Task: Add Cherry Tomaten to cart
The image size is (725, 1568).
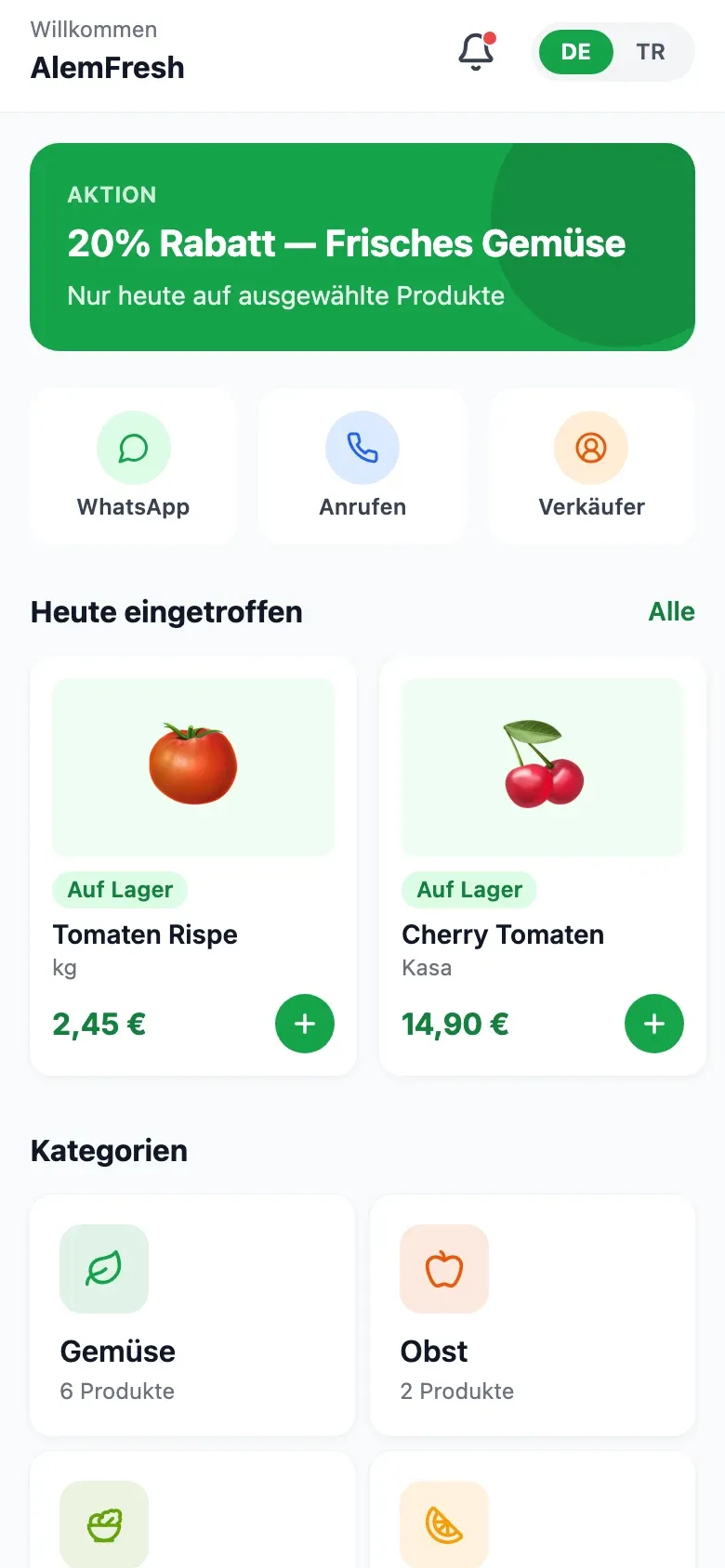Action: pos(654,1024)
